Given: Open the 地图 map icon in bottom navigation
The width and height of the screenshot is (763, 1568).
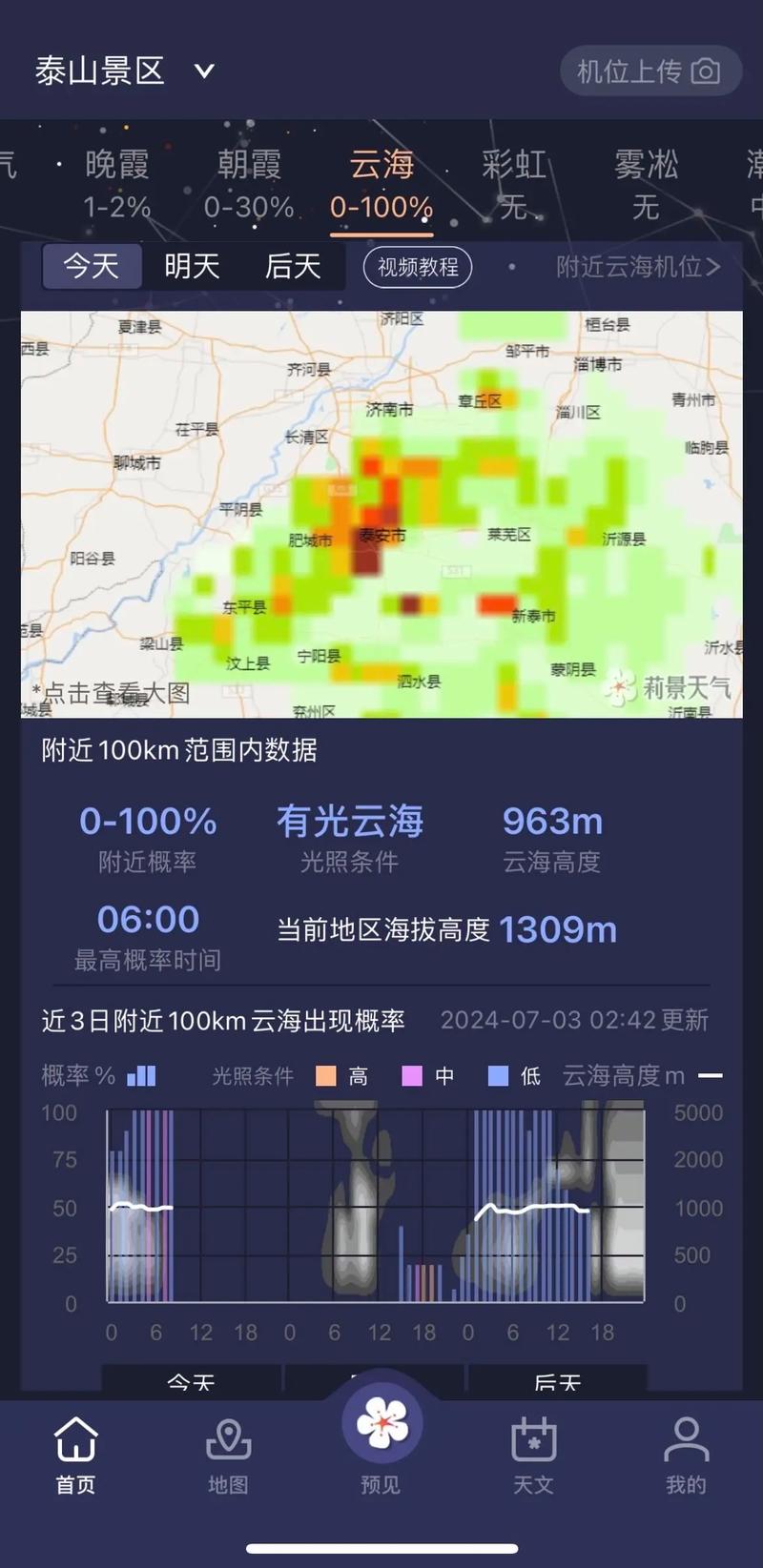Looking at the screenshot, I should click(228, 1439).
